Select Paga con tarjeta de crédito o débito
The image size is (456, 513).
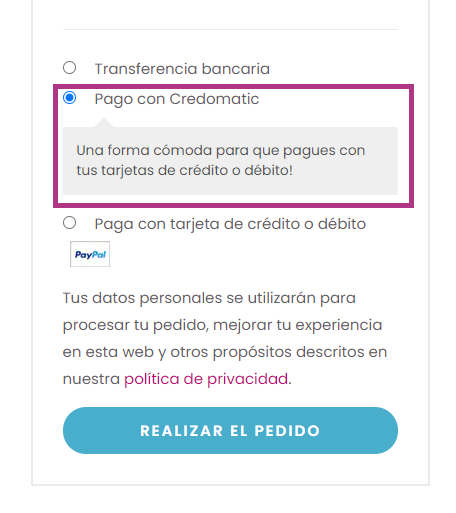[69, 223]
